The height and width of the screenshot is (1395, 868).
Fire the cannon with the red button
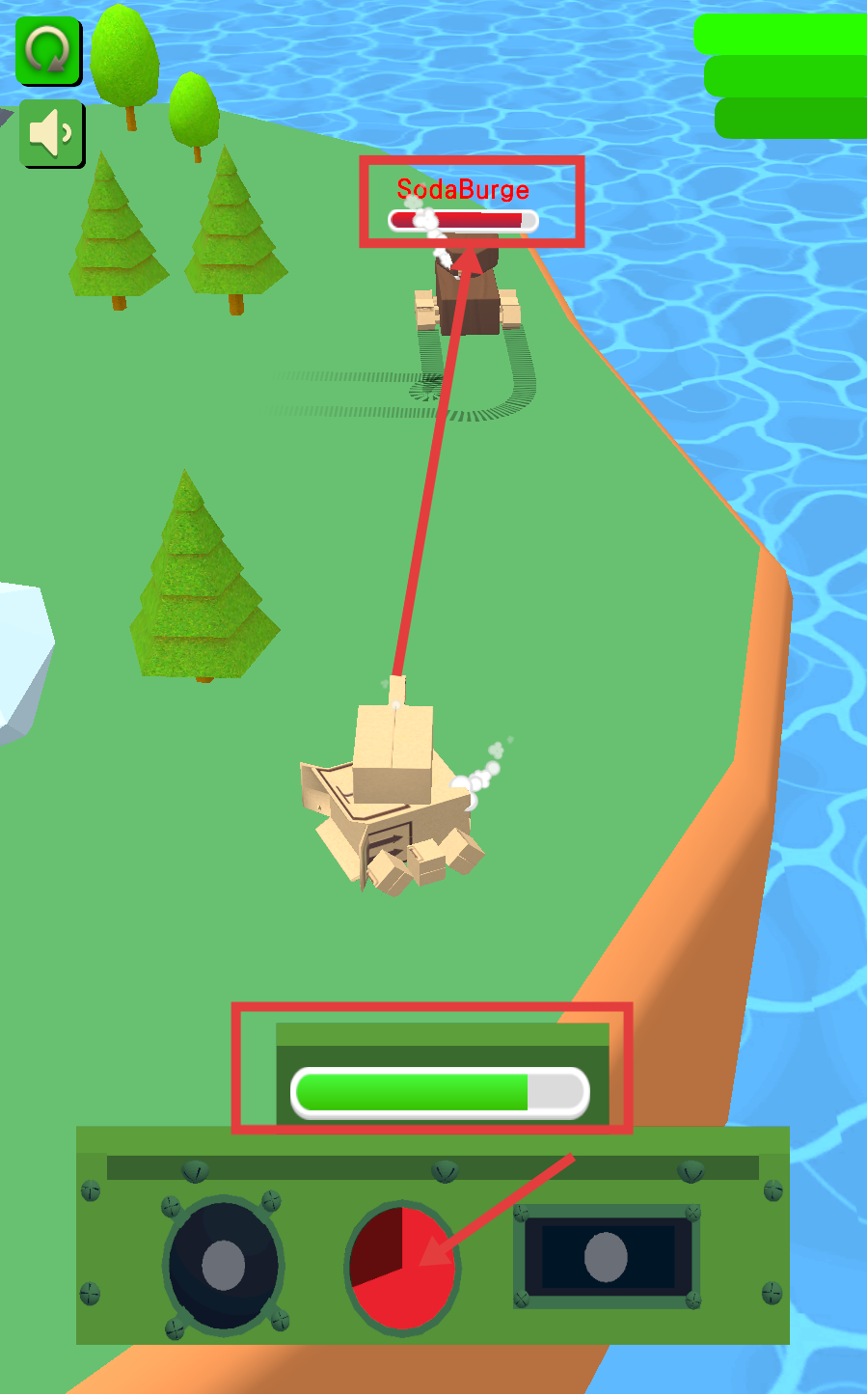(x=403, y=1267)
